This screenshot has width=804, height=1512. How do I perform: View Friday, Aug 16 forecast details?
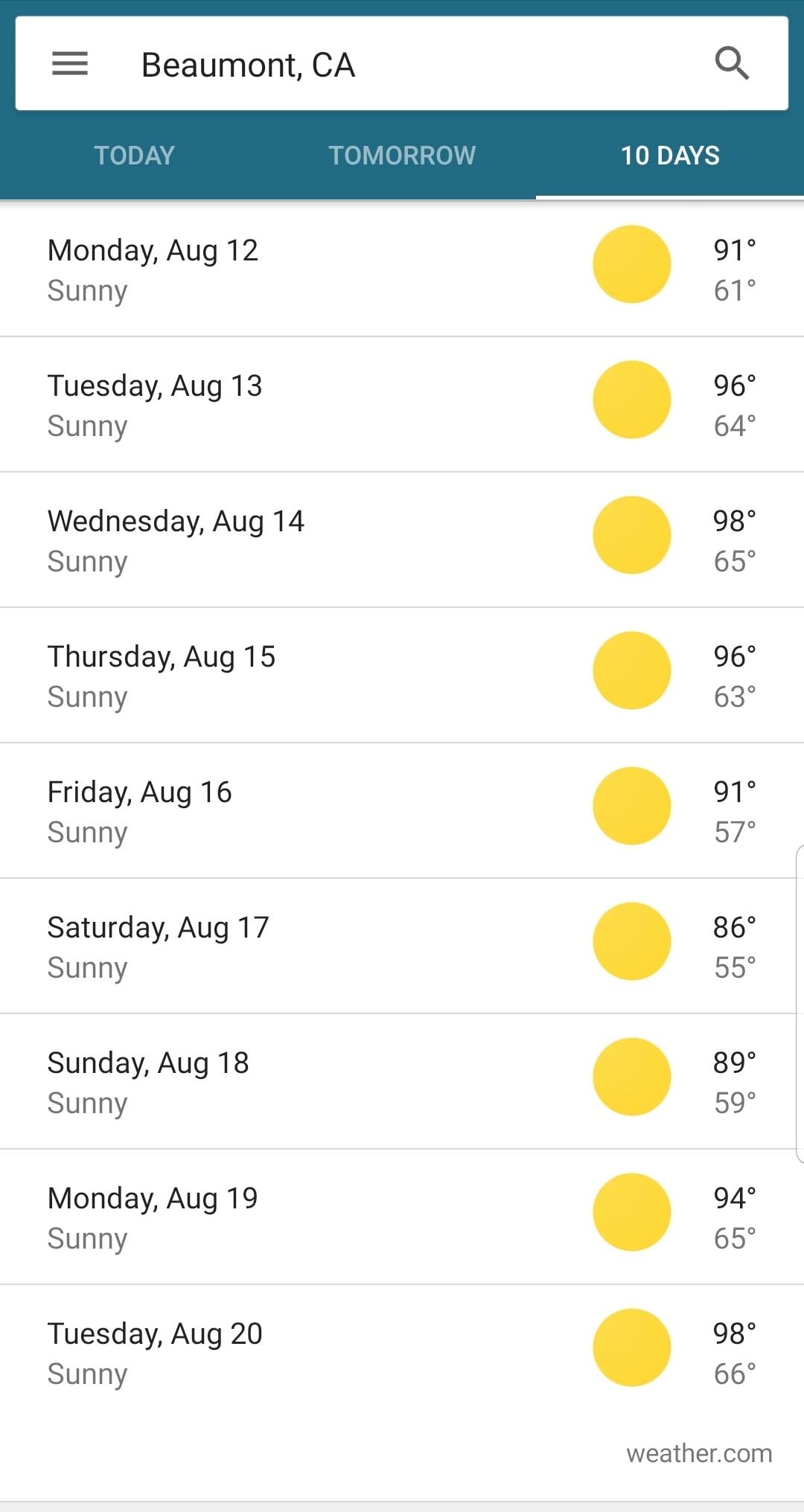coord(402,810)
